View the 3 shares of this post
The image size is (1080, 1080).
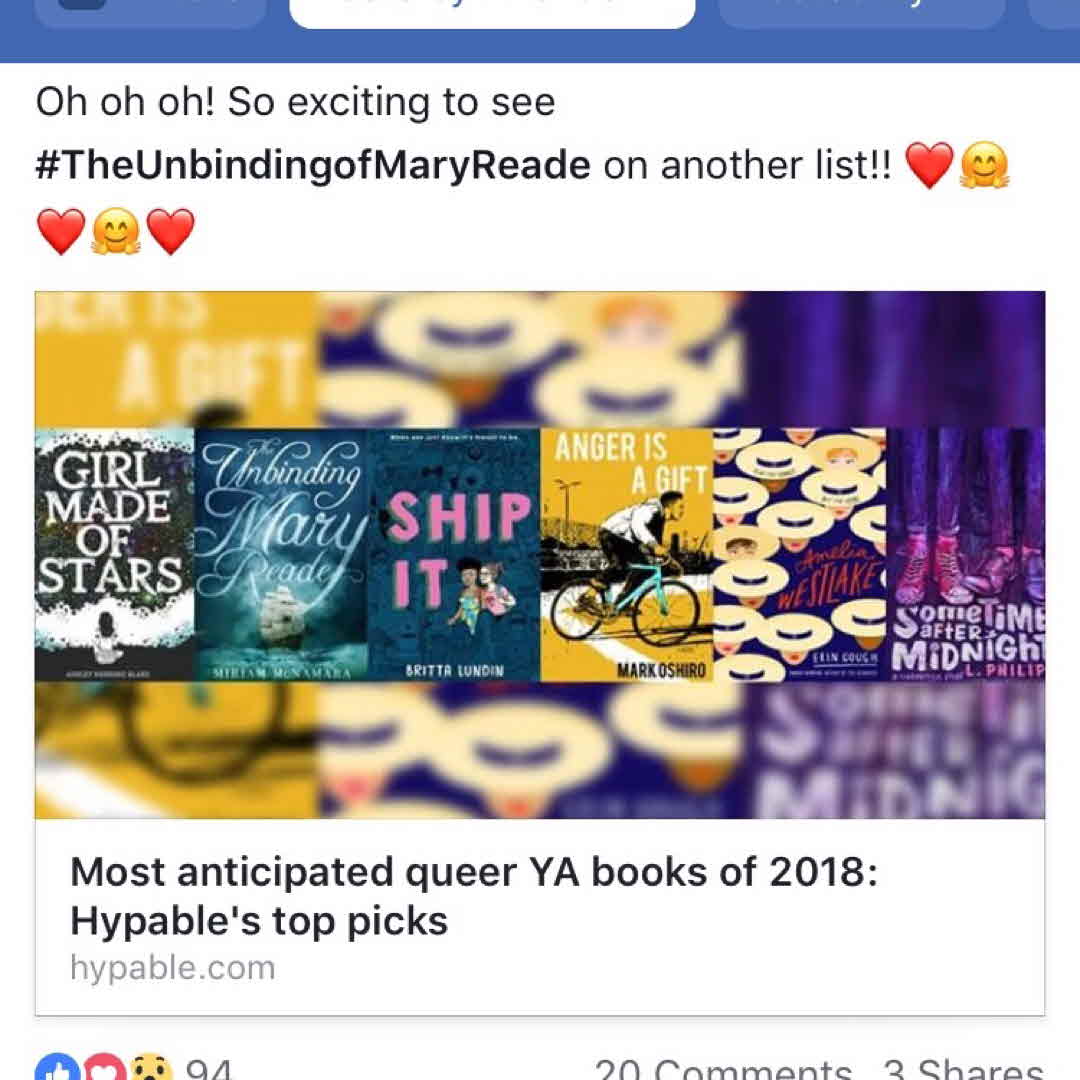964,1069
